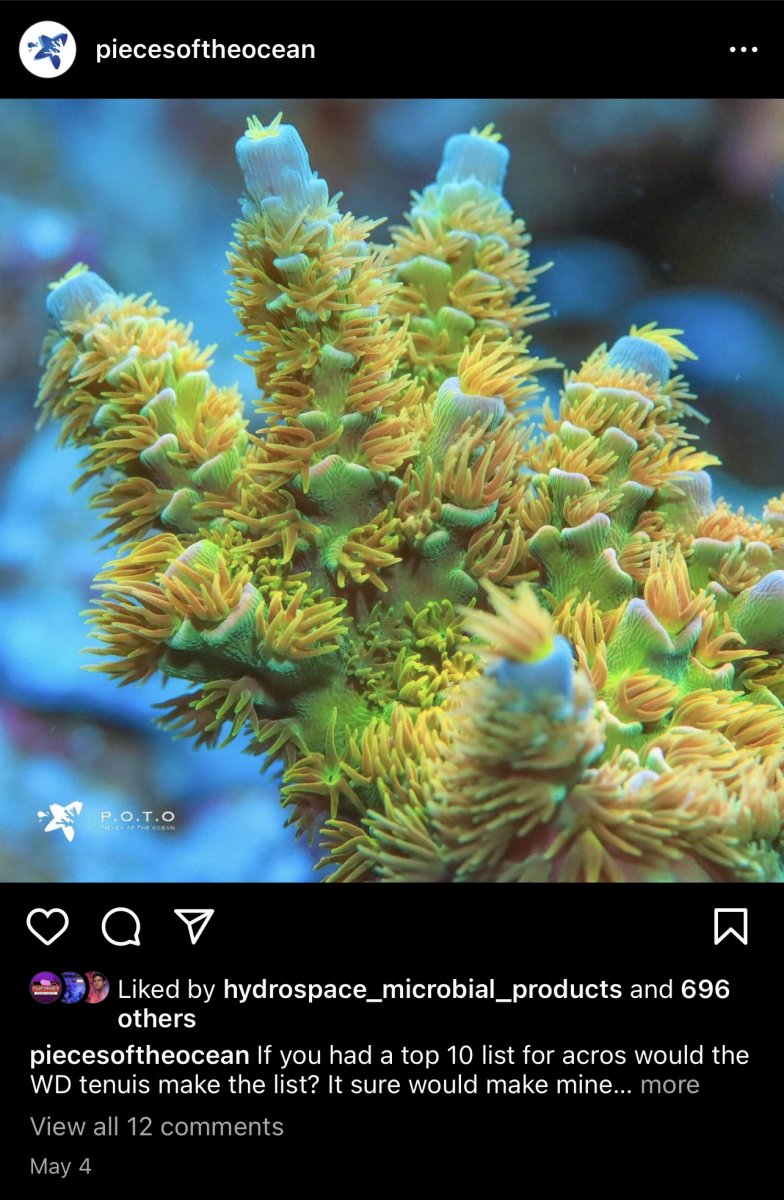Open hydrospace_microbial_products profile

click(x=422, y=990)
